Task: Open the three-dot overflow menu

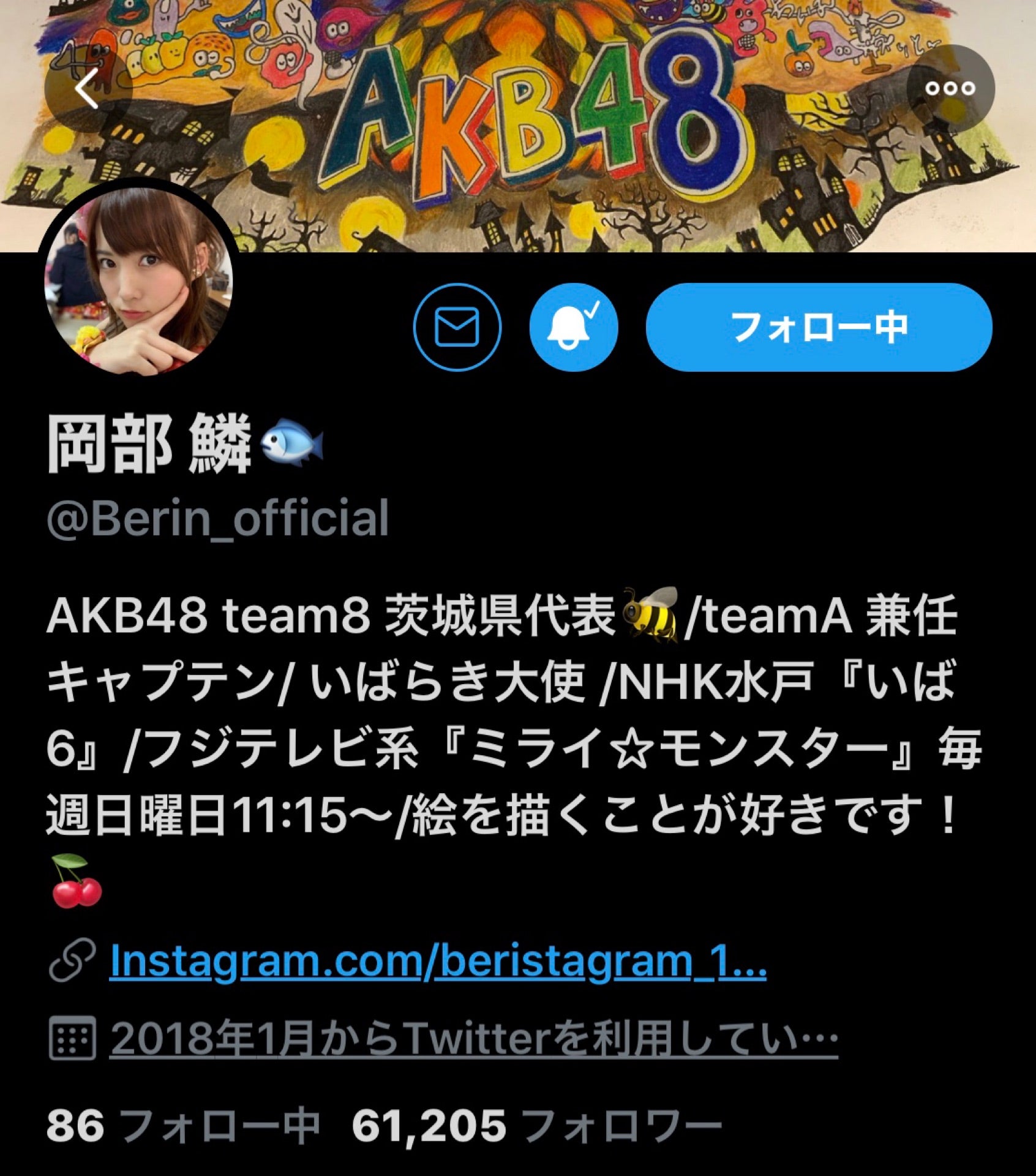Action: point(950,89)
